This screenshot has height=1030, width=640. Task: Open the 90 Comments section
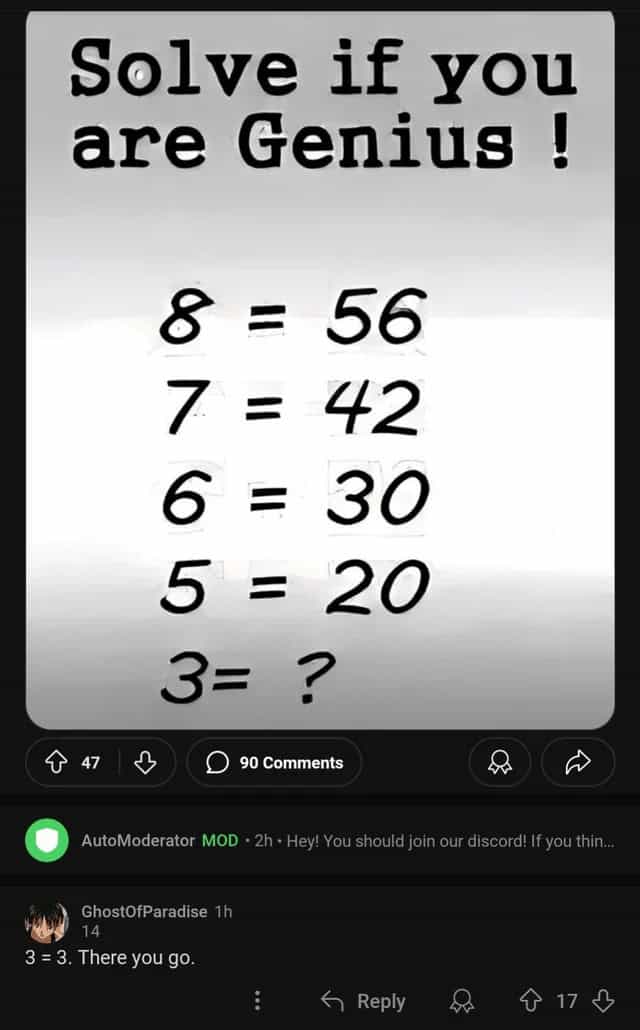(x=274, y=763)
